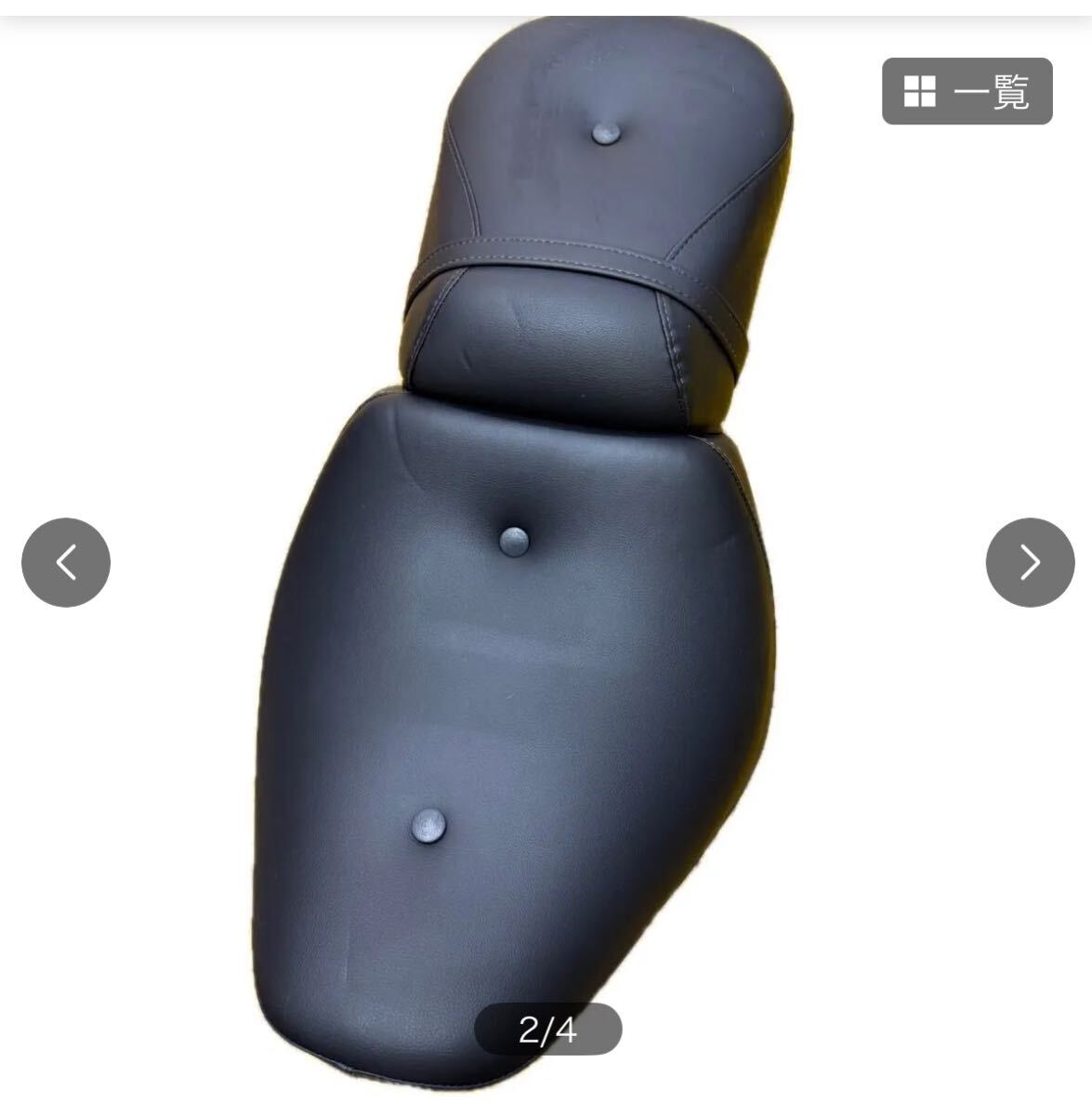Image resolution: width=1092 pixels, height=1115 pixels.
Task: Go to the previous product image
Action: point(66,562)
